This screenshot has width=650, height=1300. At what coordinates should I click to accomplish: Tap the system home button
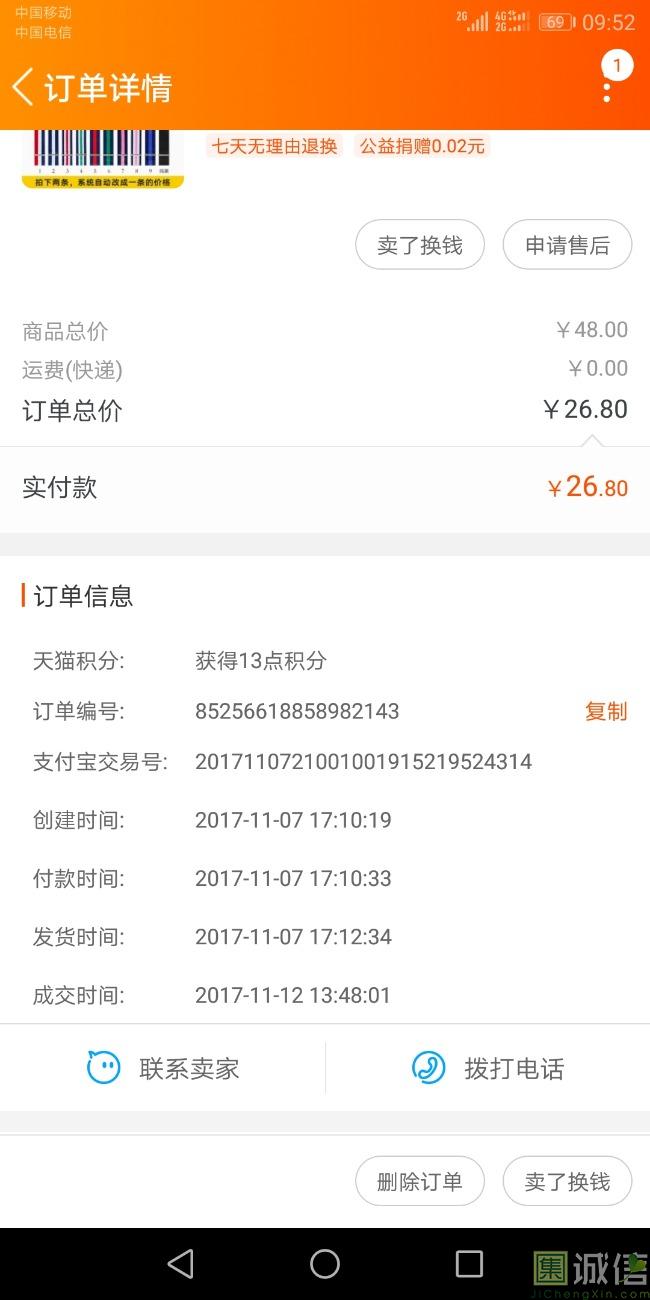coord(325,1264)
